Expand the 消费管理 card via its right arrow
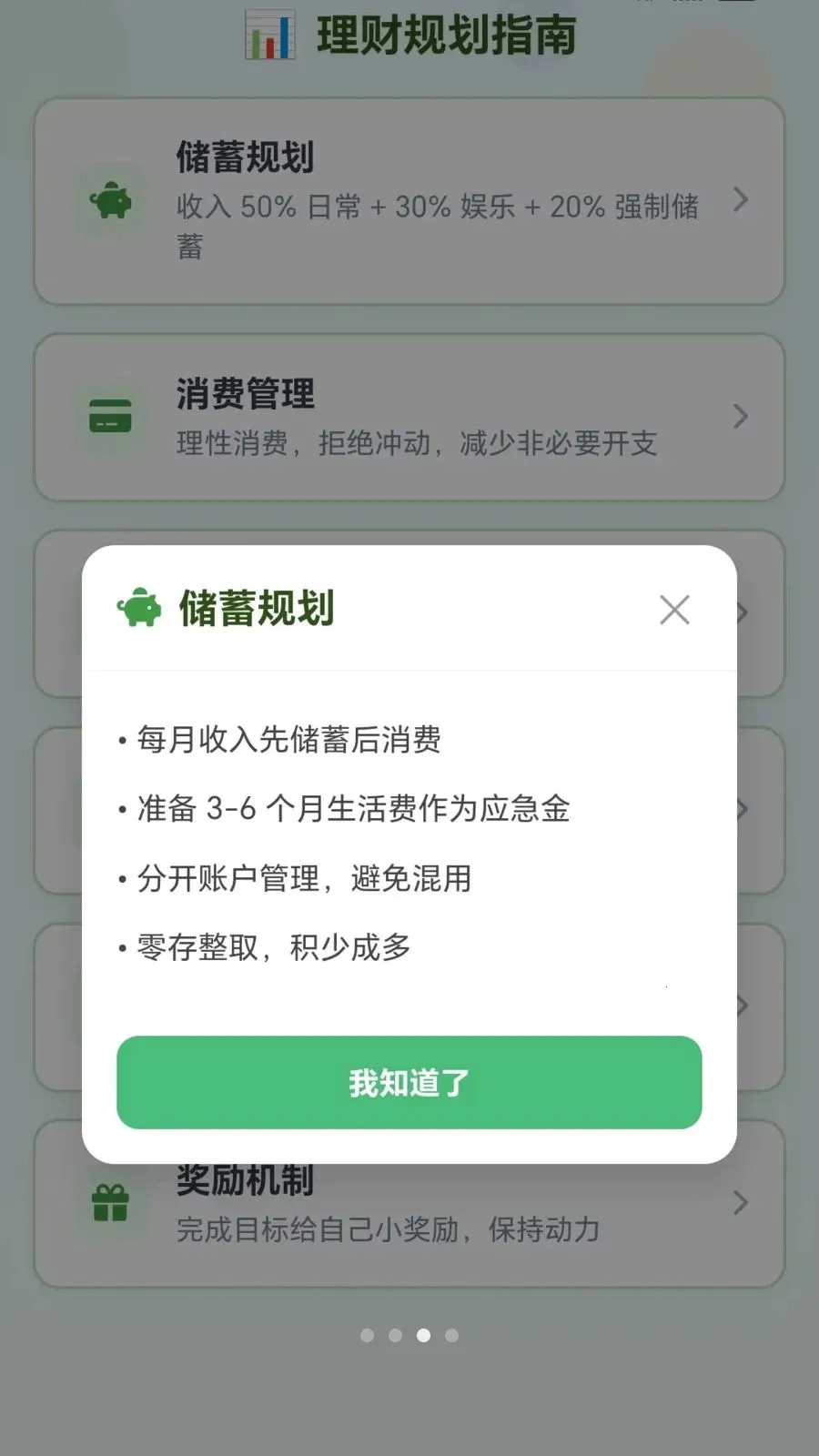The height and width of the screenshot is (1456, 819). (x=739, y=417)
